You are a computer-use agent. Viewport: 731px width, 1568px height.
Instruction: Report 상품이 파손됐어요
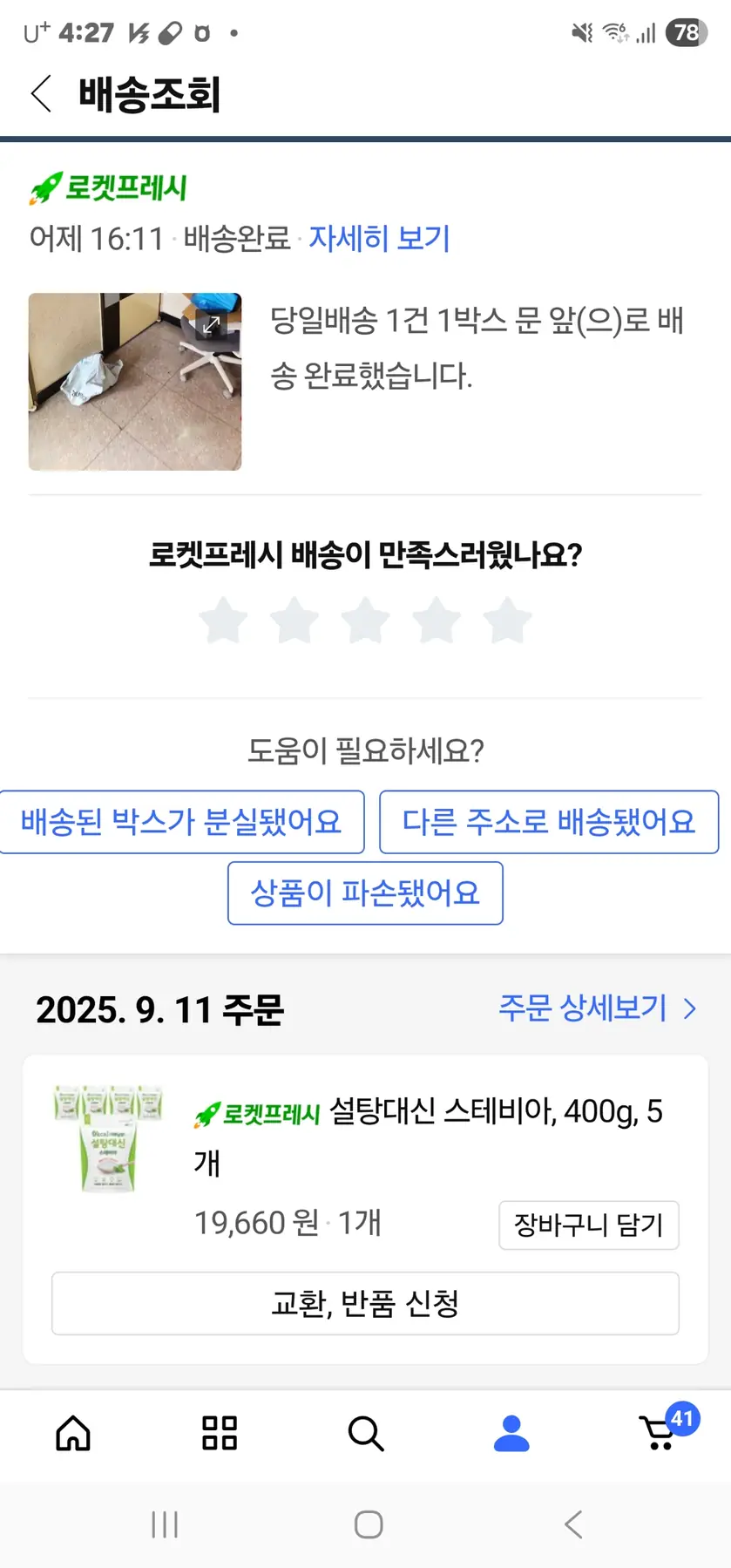pyautogui.click(x=365, y=893)
